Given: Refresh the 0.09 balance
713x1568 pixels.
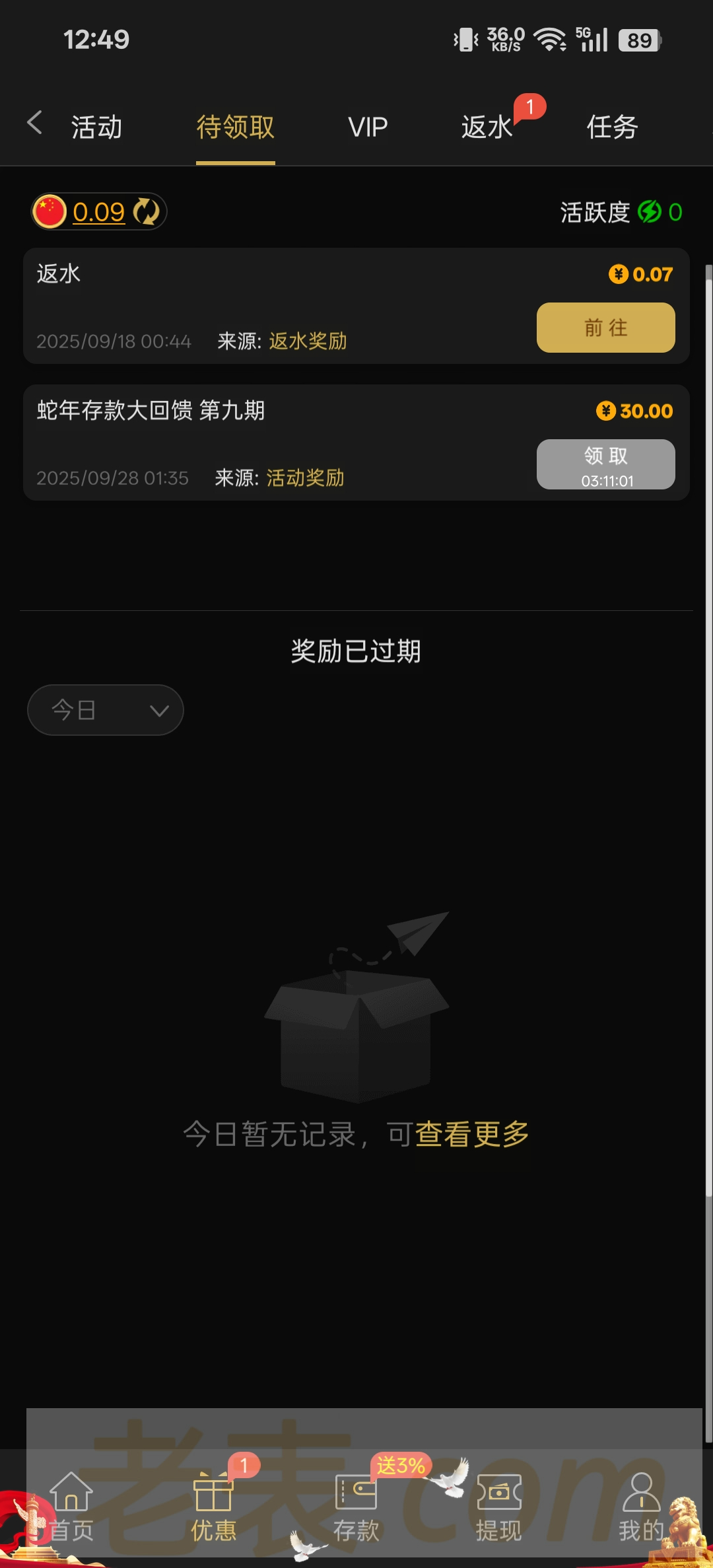Looking at the screenshot, I should coord(146,212).
